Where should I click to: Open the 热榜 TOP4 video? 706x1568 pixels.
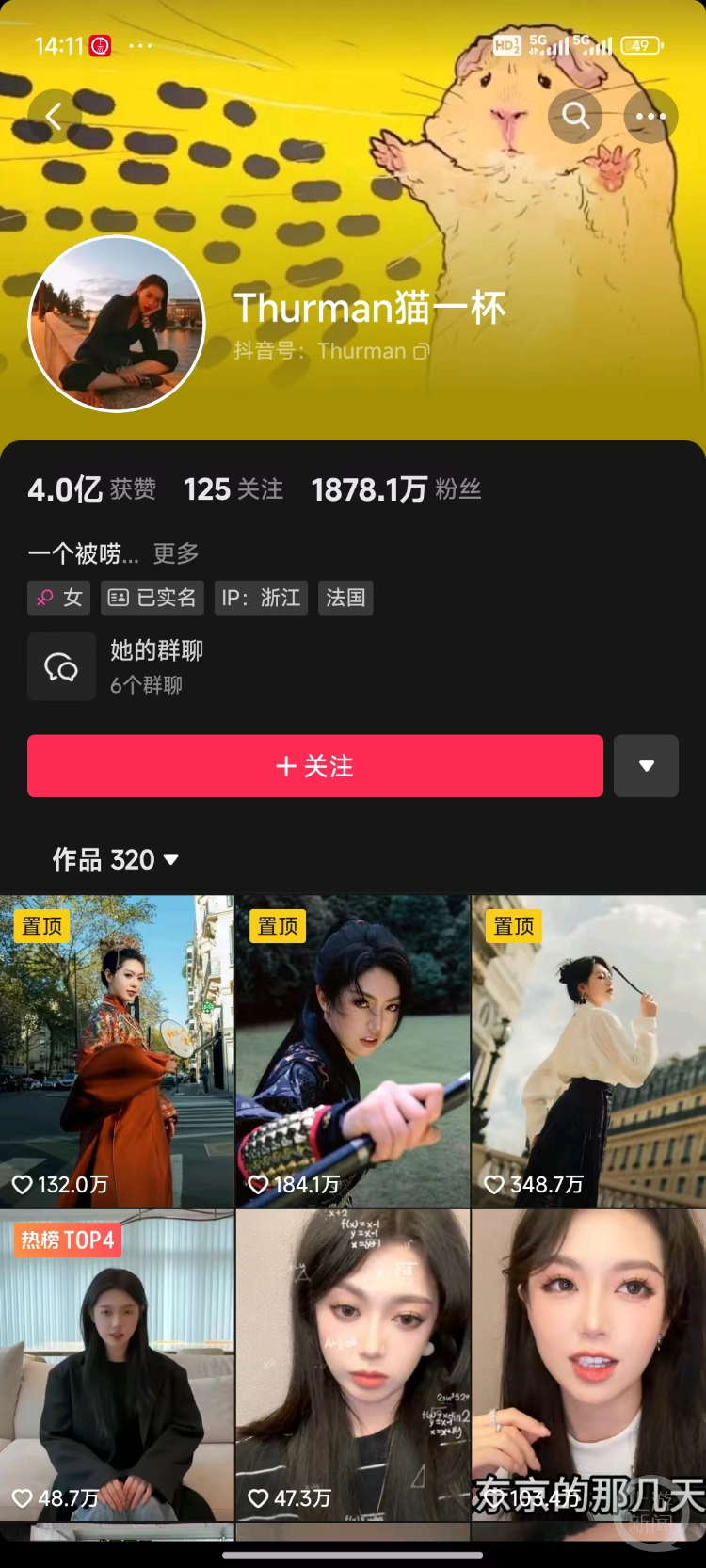coord(117,1365)
